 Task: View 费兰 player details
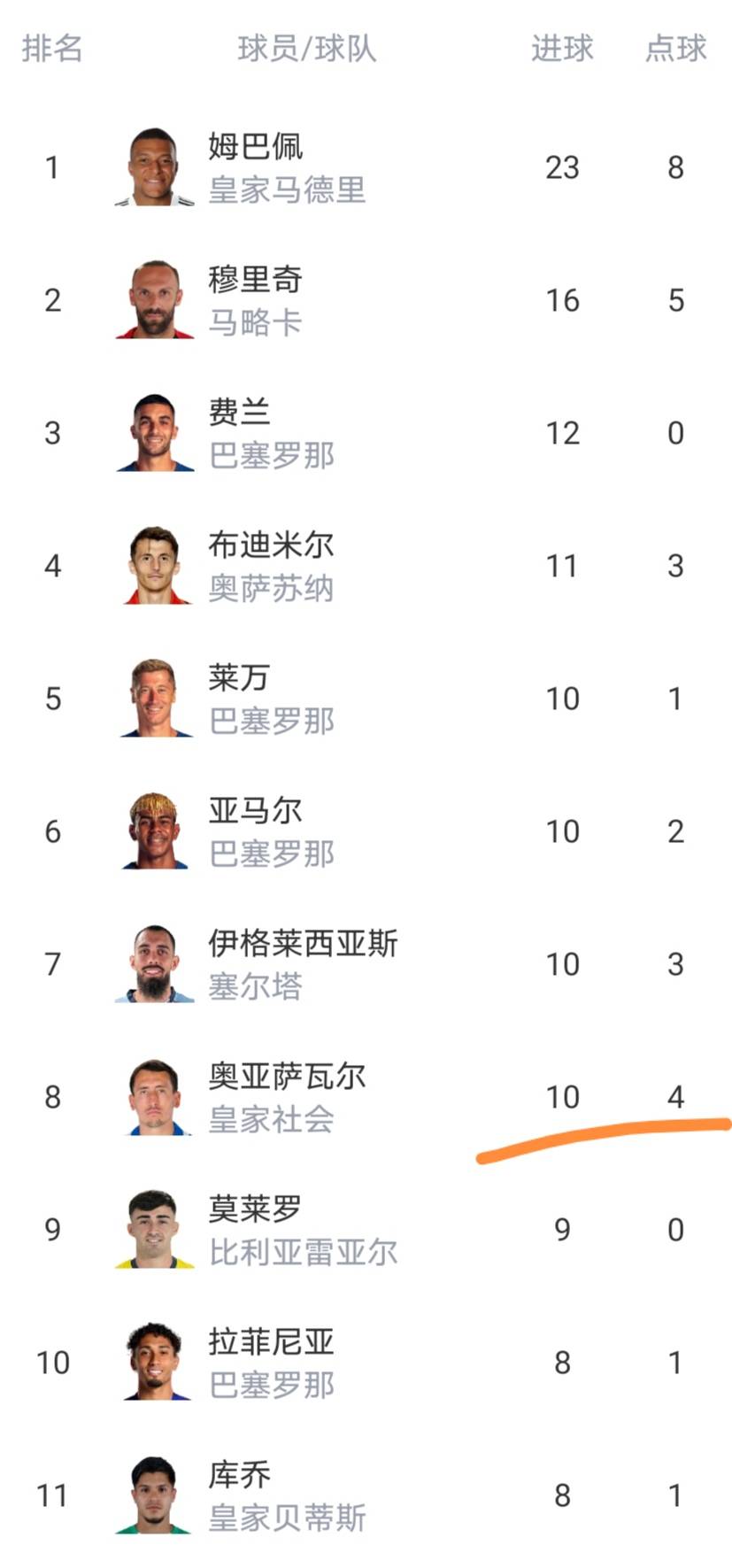240,413
